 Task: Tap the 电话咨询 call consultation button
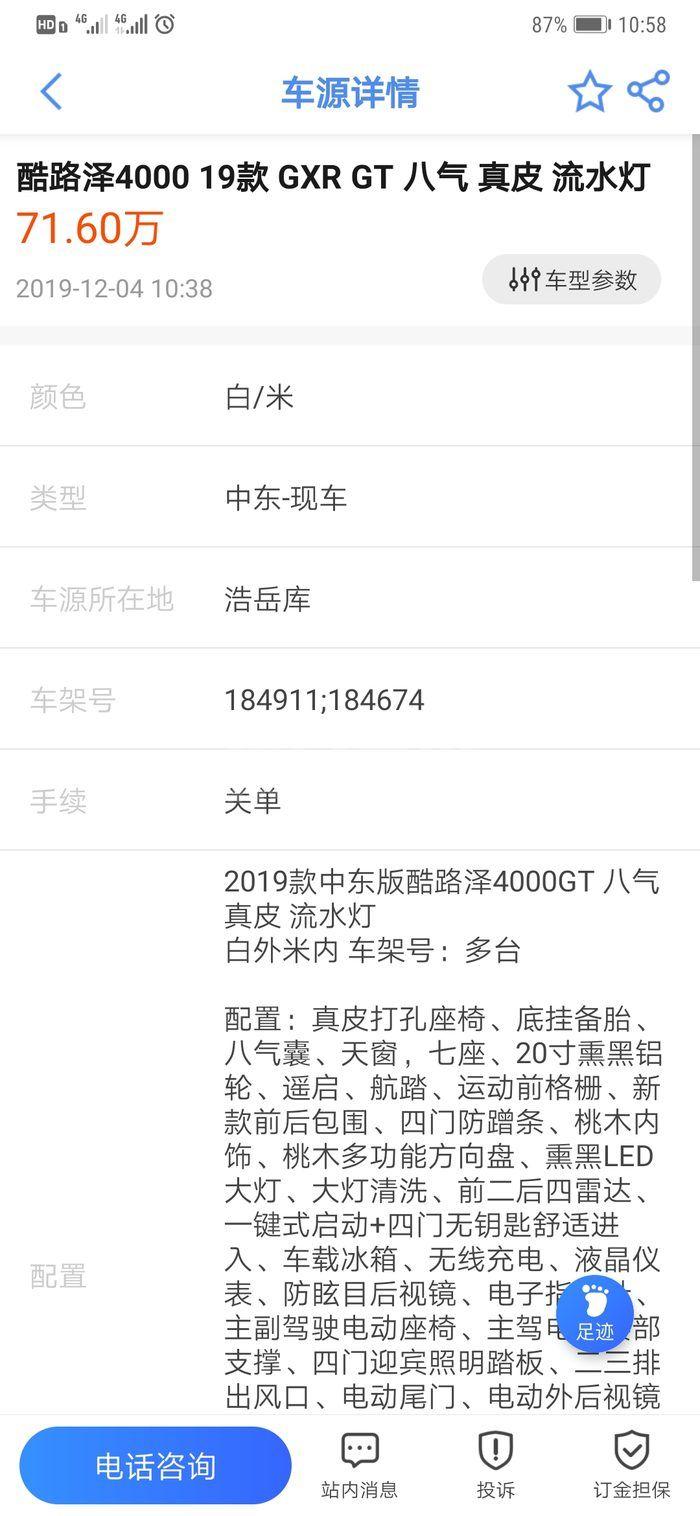(155, 1466)
